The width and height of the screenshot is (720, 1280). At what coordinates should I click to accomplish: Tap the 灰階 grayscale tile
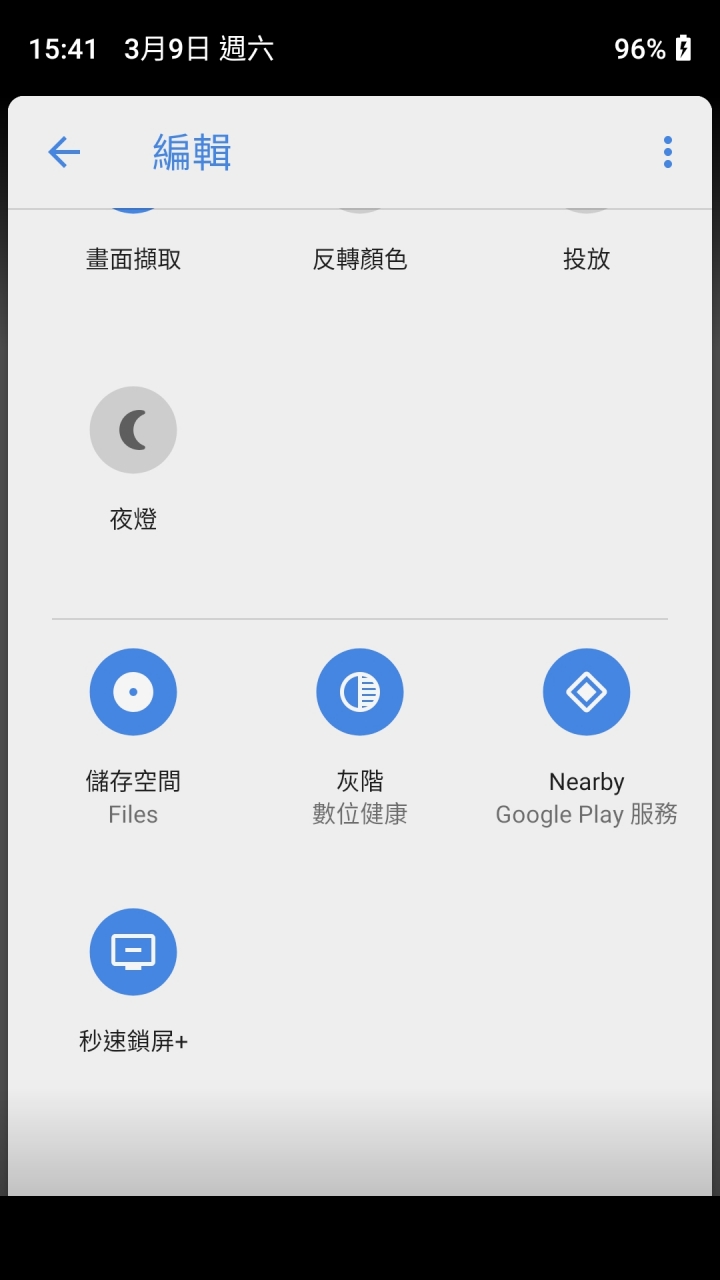(360, 692)
